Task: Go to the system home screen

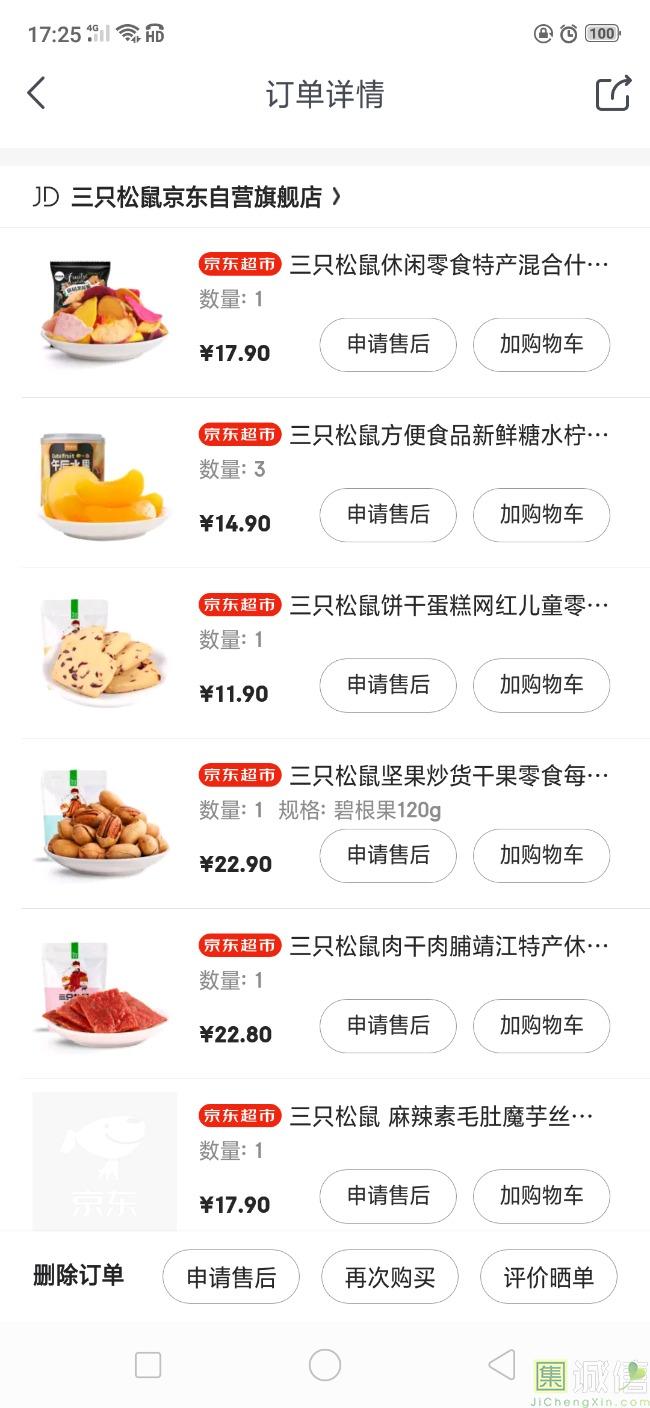Action: pos(325,1365)
